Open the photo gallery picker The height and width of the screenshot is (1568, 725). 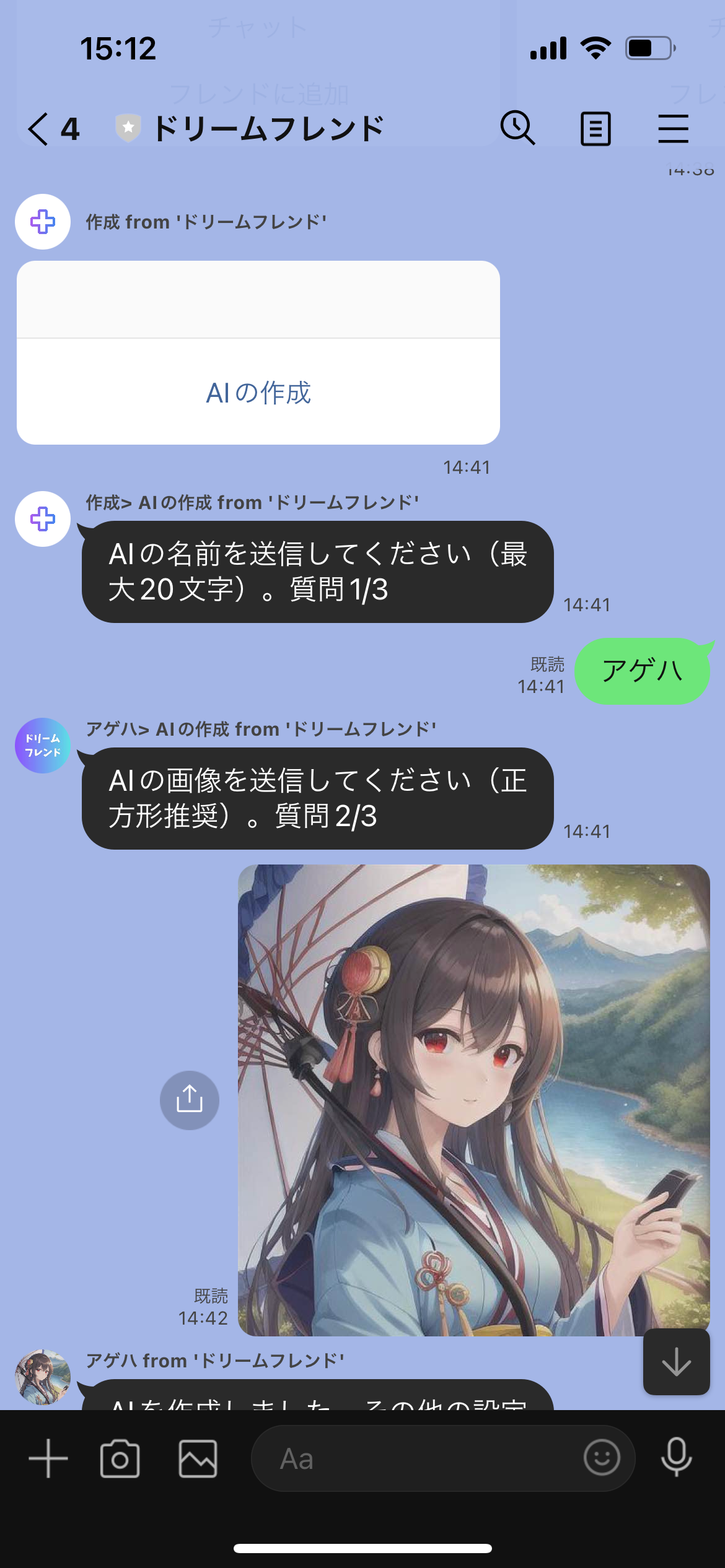(x=198, y=1458)
